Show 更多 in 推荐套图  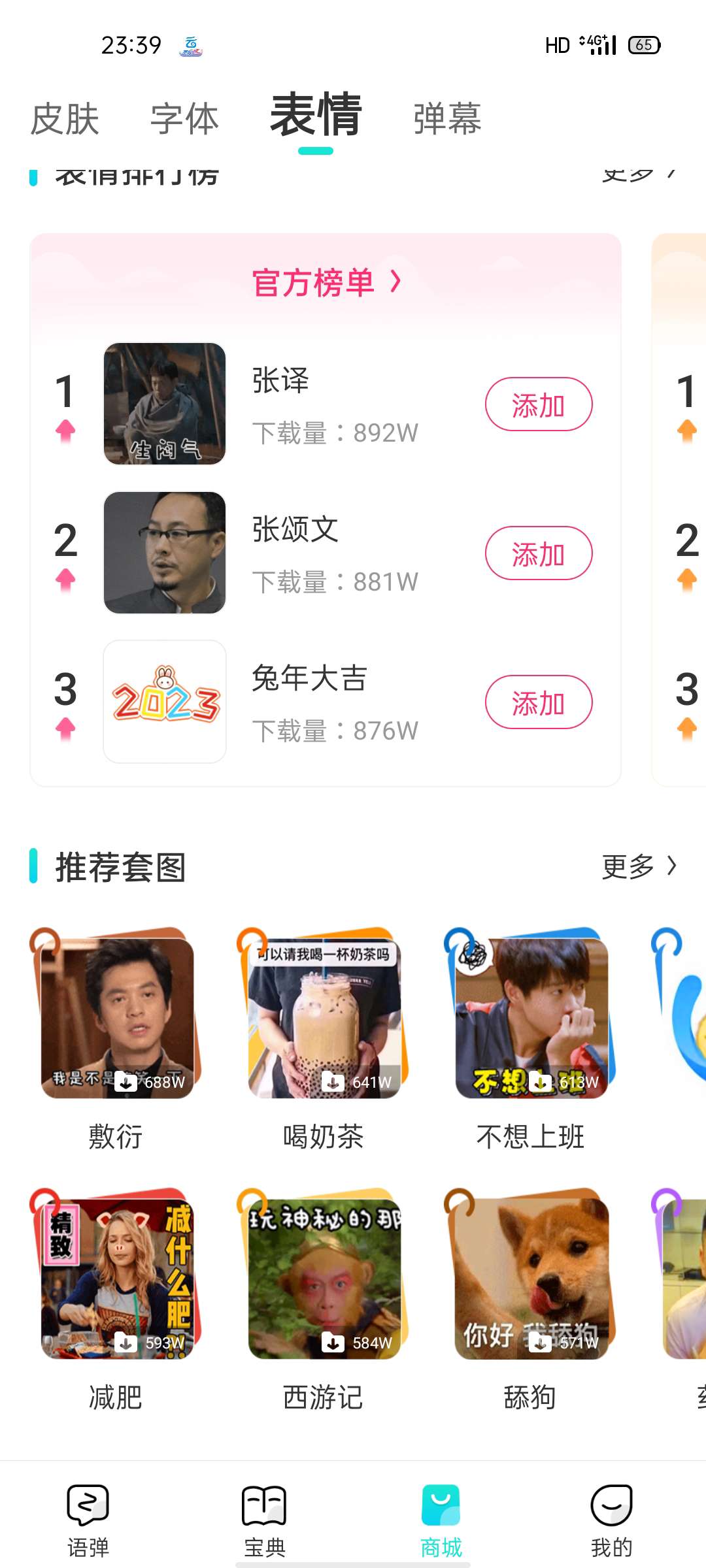(638, 866)
